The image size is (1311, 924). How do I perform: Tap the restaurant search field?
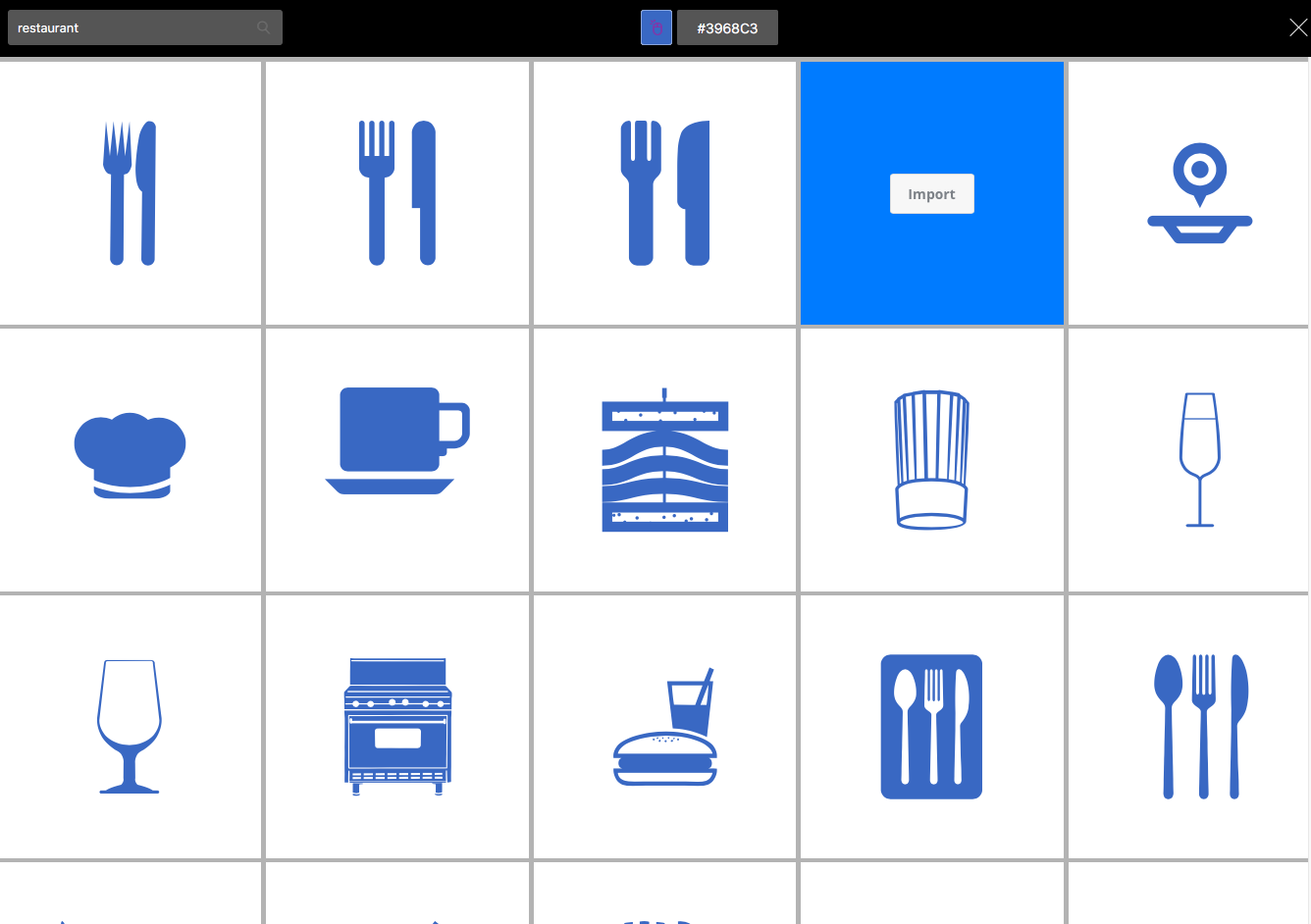(132, 27)
